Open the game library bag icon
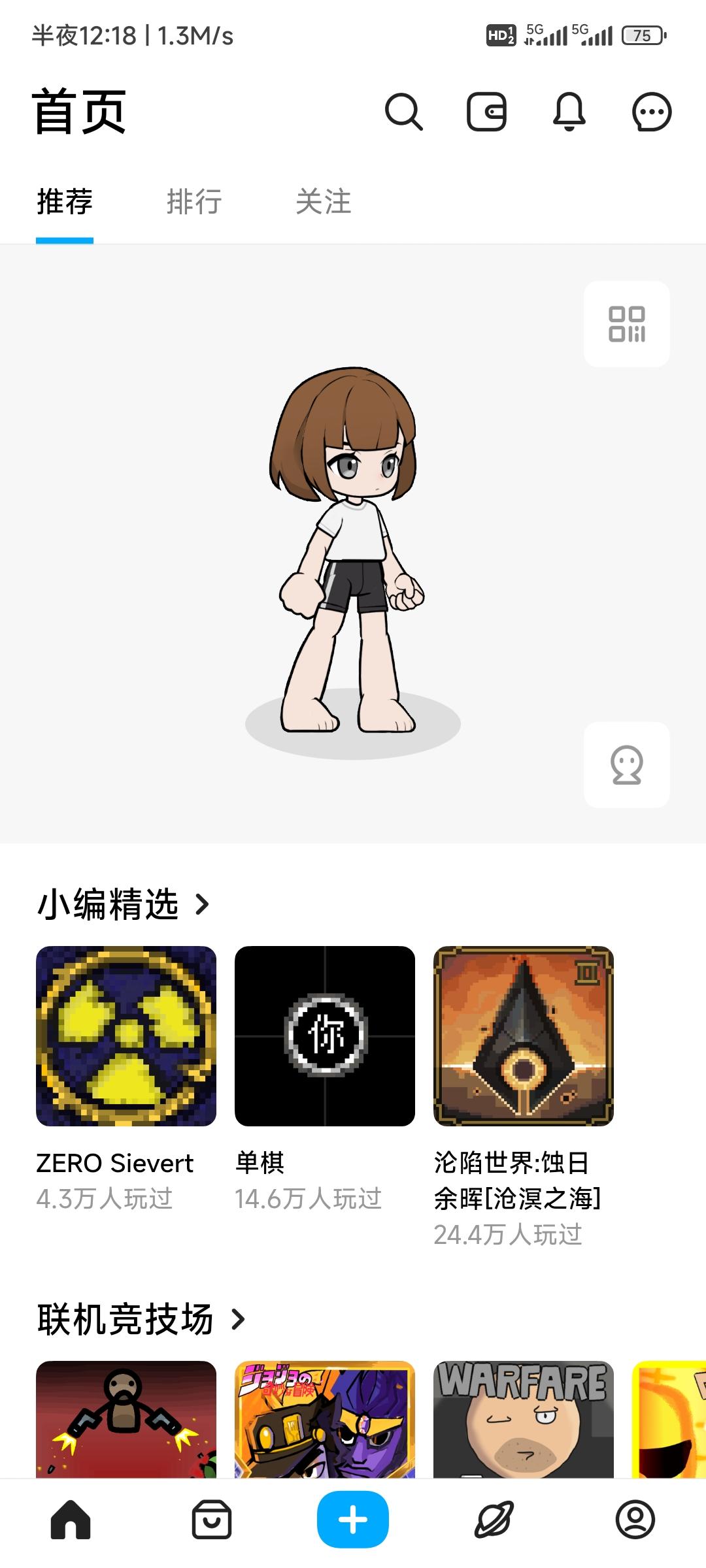Image resolution: width=706 pixels, height=1568 pixels. pos(210,1518)
